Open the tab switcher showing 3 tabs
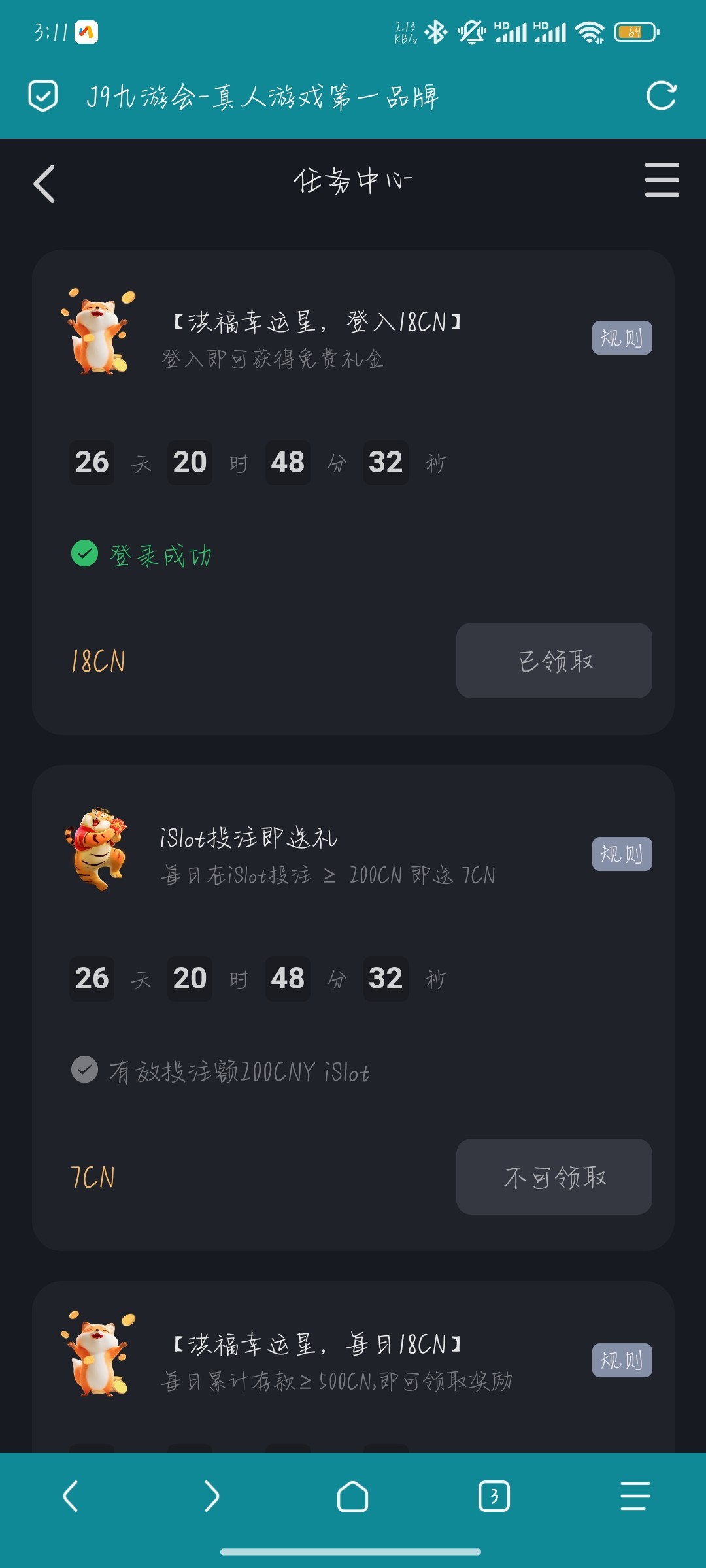 pos(494,1496)
